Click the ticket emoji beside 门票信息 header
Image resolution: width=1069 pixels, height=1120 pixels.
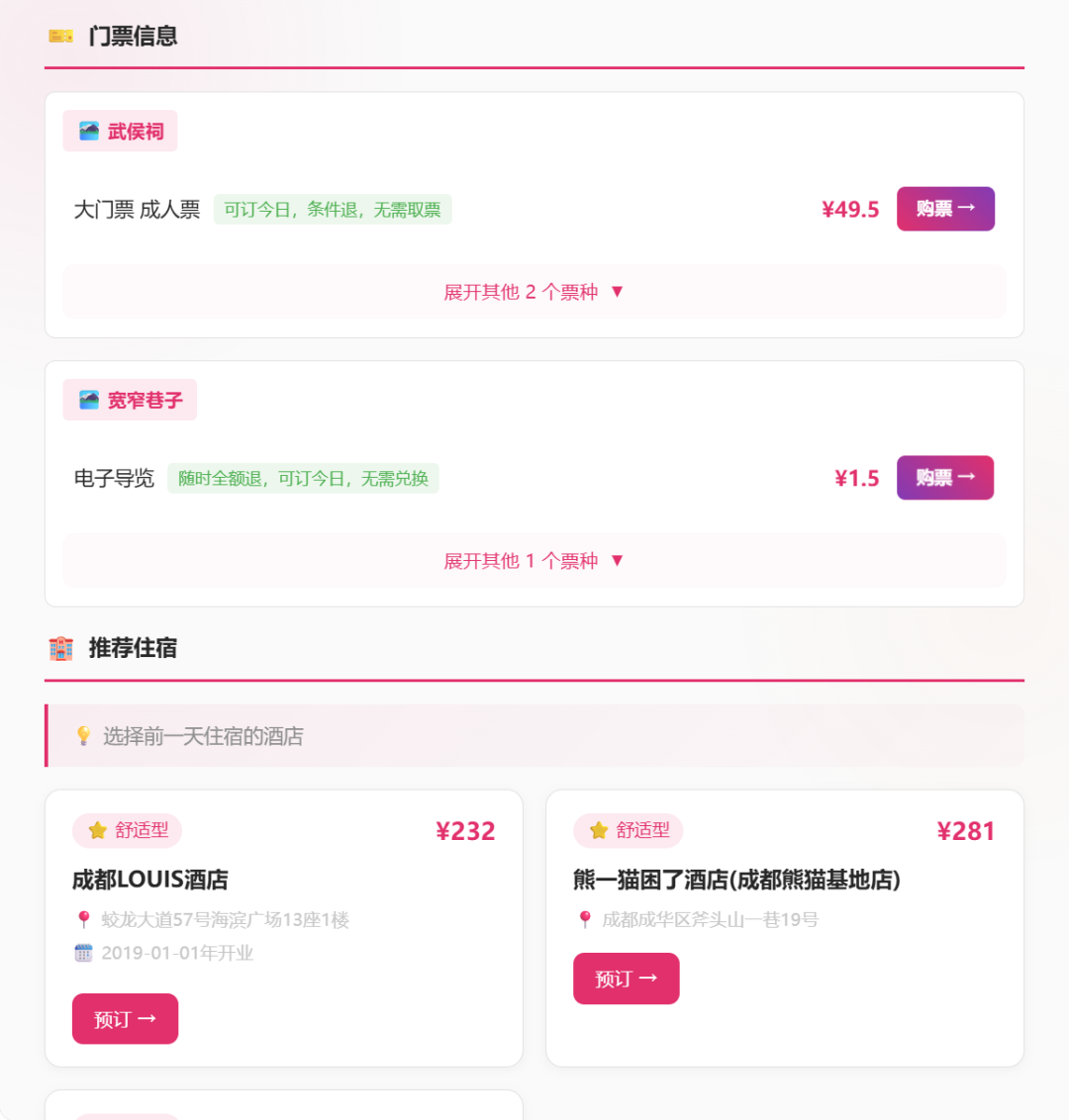[x=60, y=36]
